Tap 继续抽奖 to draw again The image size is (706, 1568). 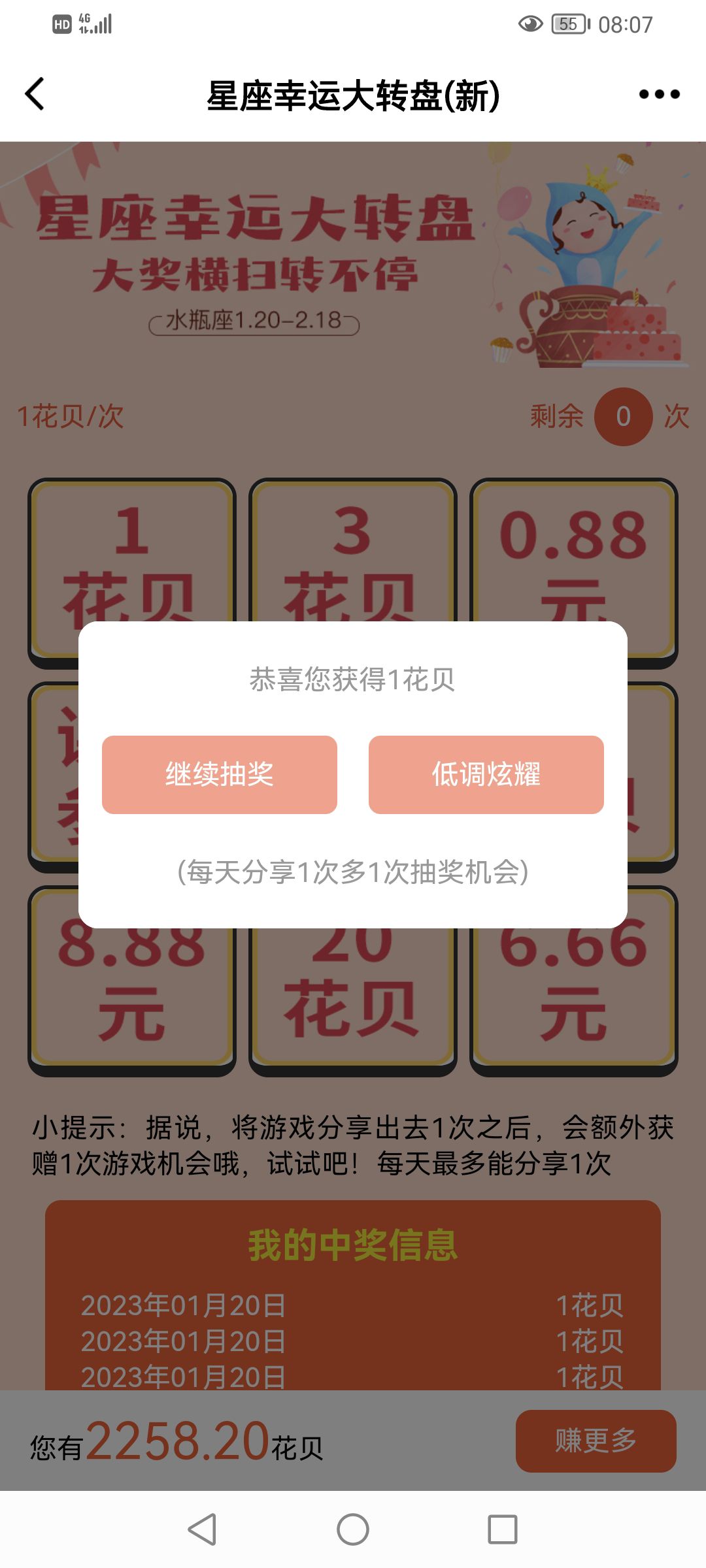click(220, 775)
